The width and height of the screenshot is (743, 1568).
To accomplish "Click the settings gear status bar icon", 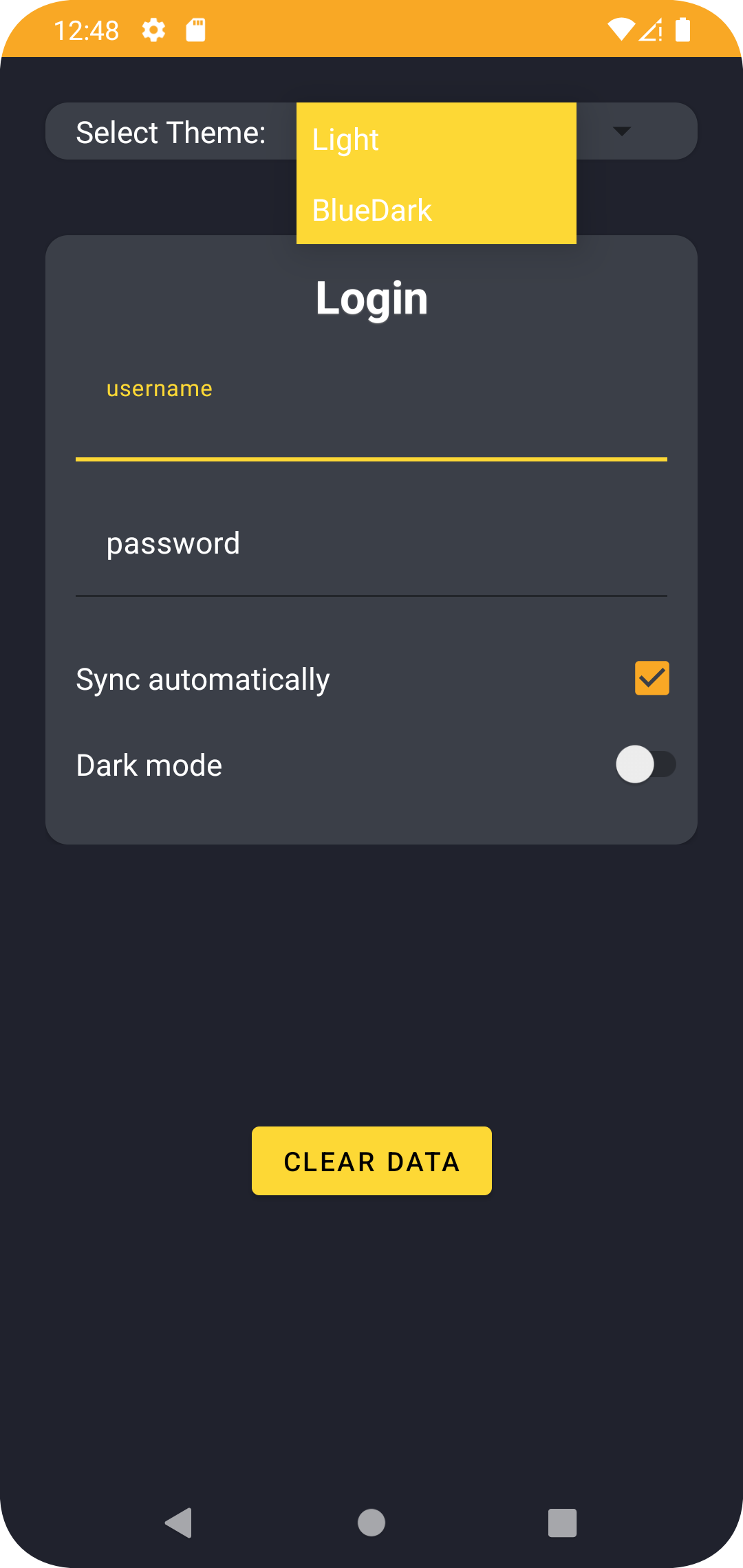I will (x=153, y=30).
